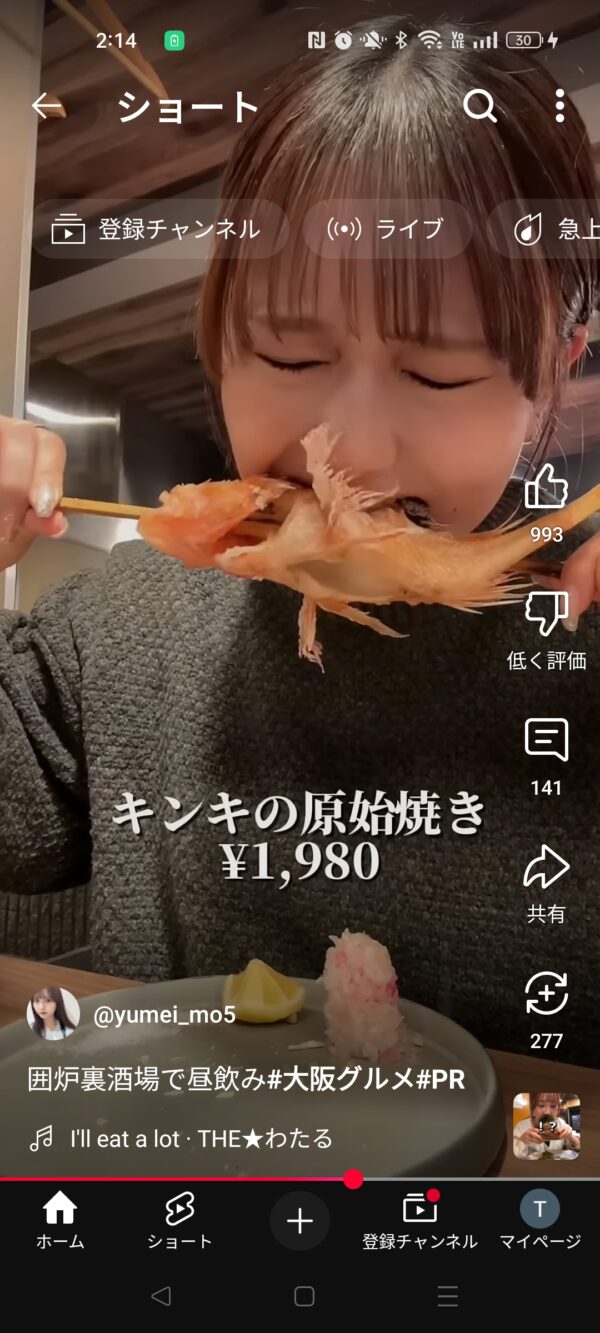Open the search magnifier icon
Screen dimensions: 600x1333
coord(480,106)
